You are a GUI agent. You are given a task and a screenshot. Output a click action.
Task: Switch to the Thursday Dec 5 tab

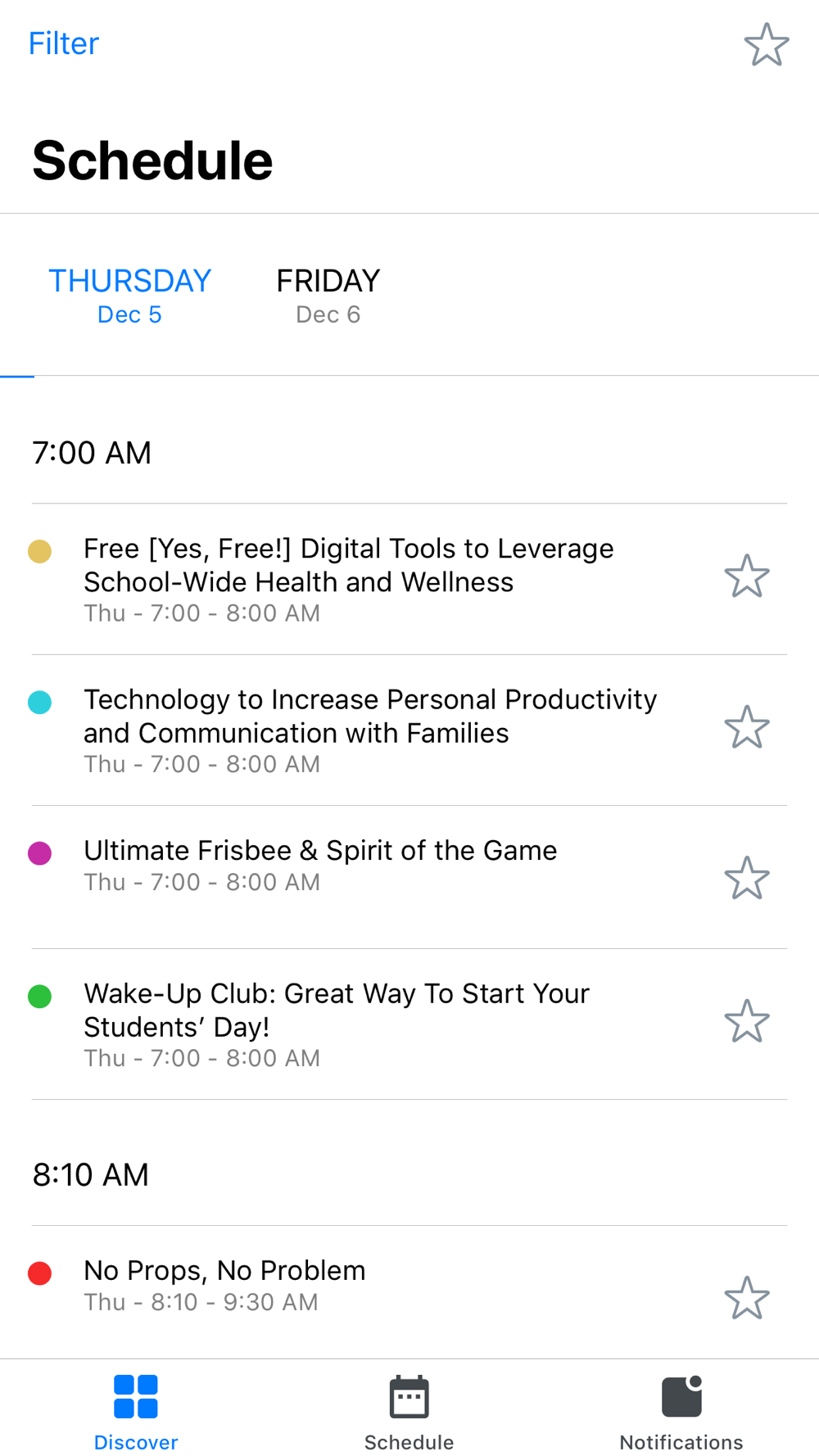(129, 296)
